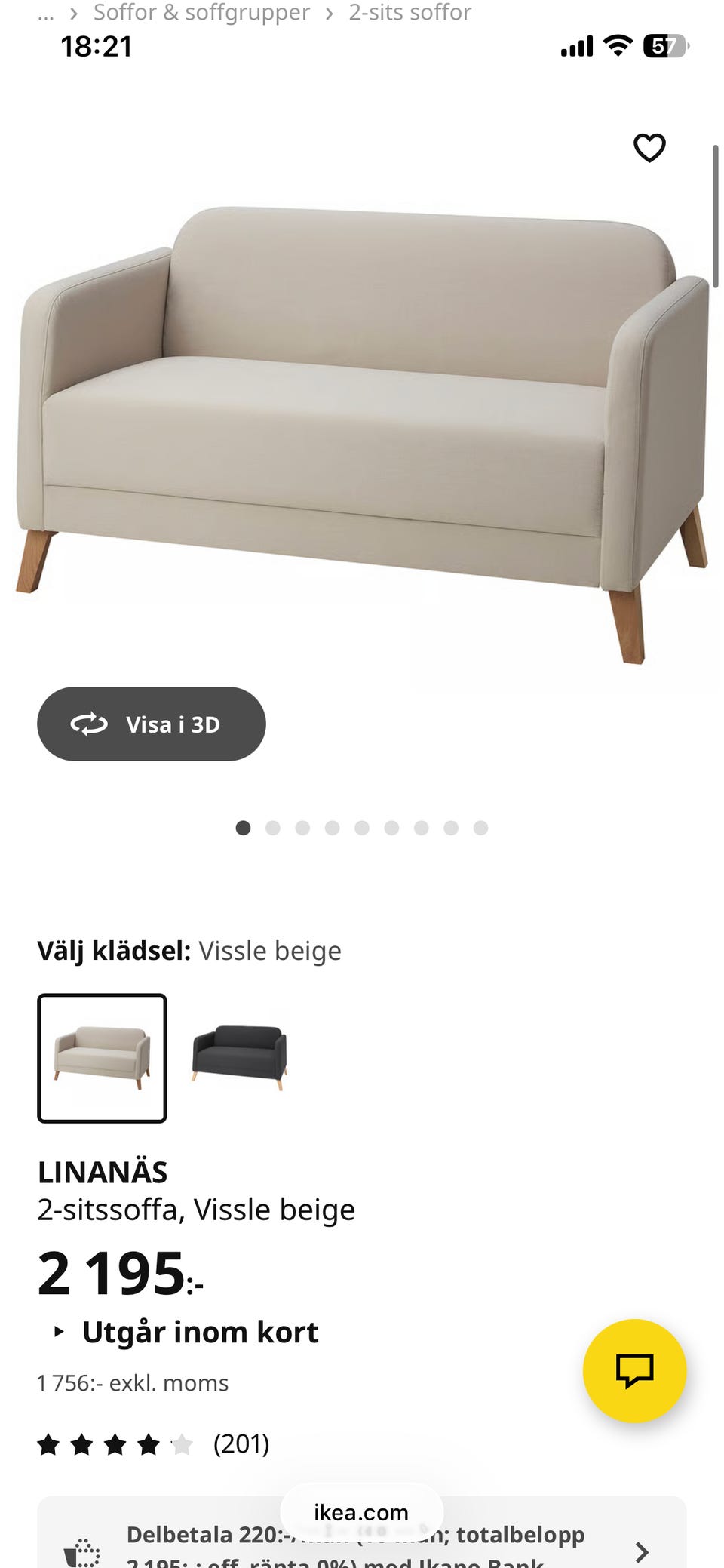Open 2-sits soffor breadcrumb
Image resolution: width=724 pixels, height=1568 pixels.
pyautogui.click(x=409, y=13)
